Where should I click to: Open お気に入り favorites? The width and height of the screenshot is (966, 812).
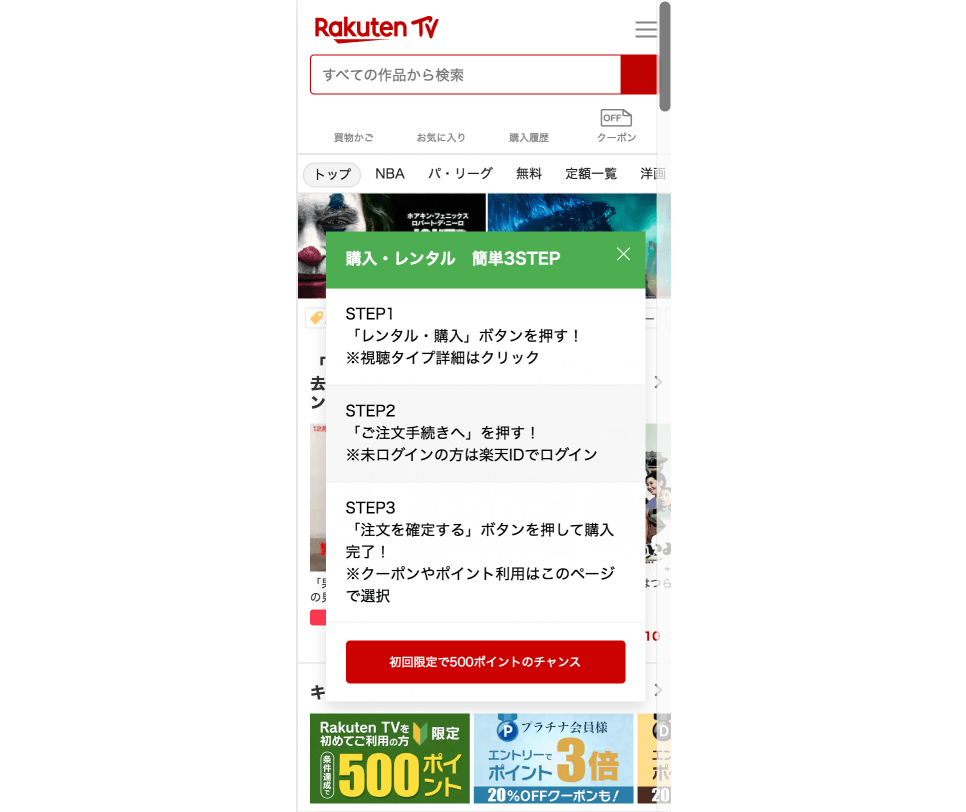click(441, 129)
